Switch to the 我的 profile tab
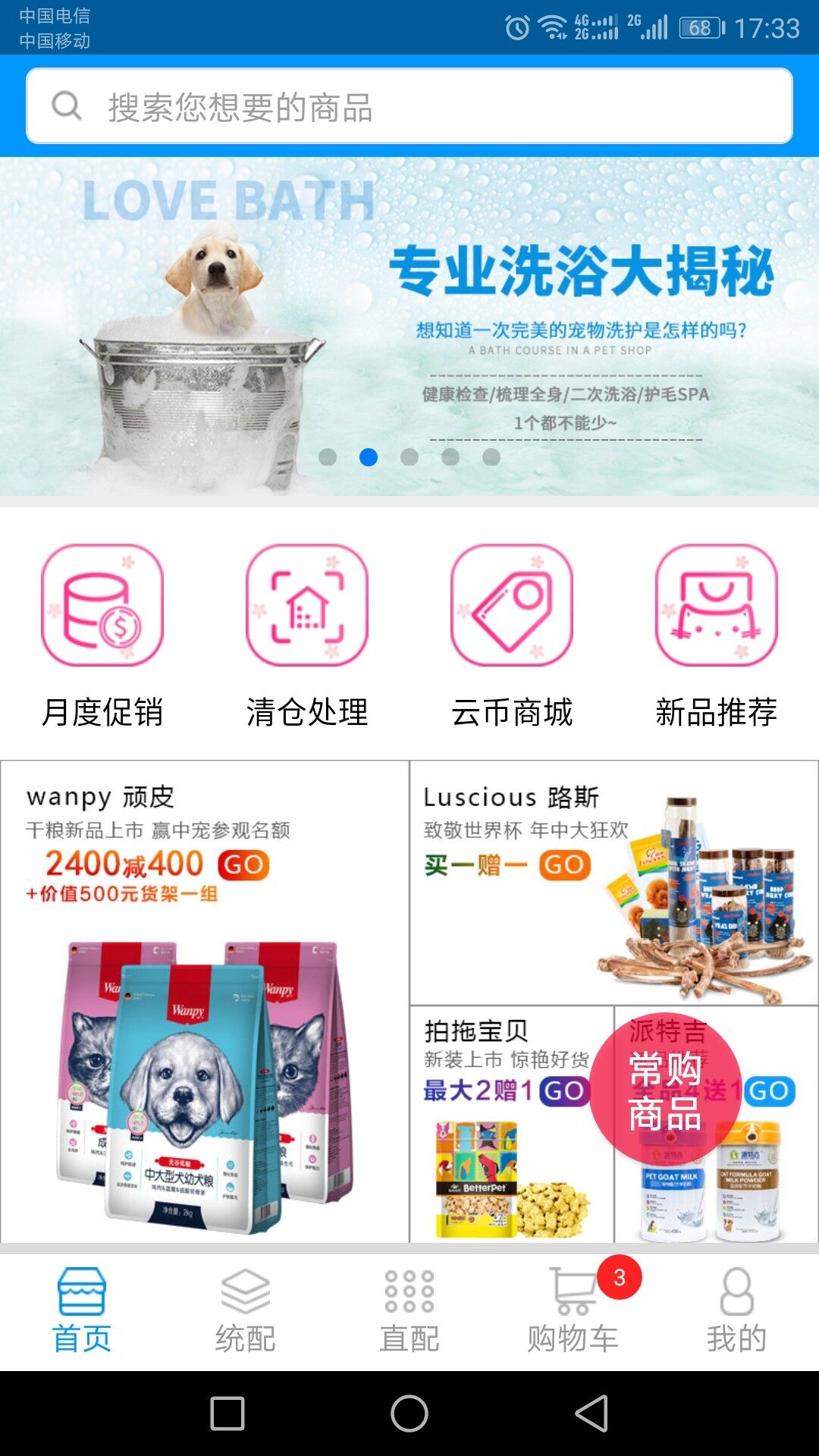 click(737, 1310)
